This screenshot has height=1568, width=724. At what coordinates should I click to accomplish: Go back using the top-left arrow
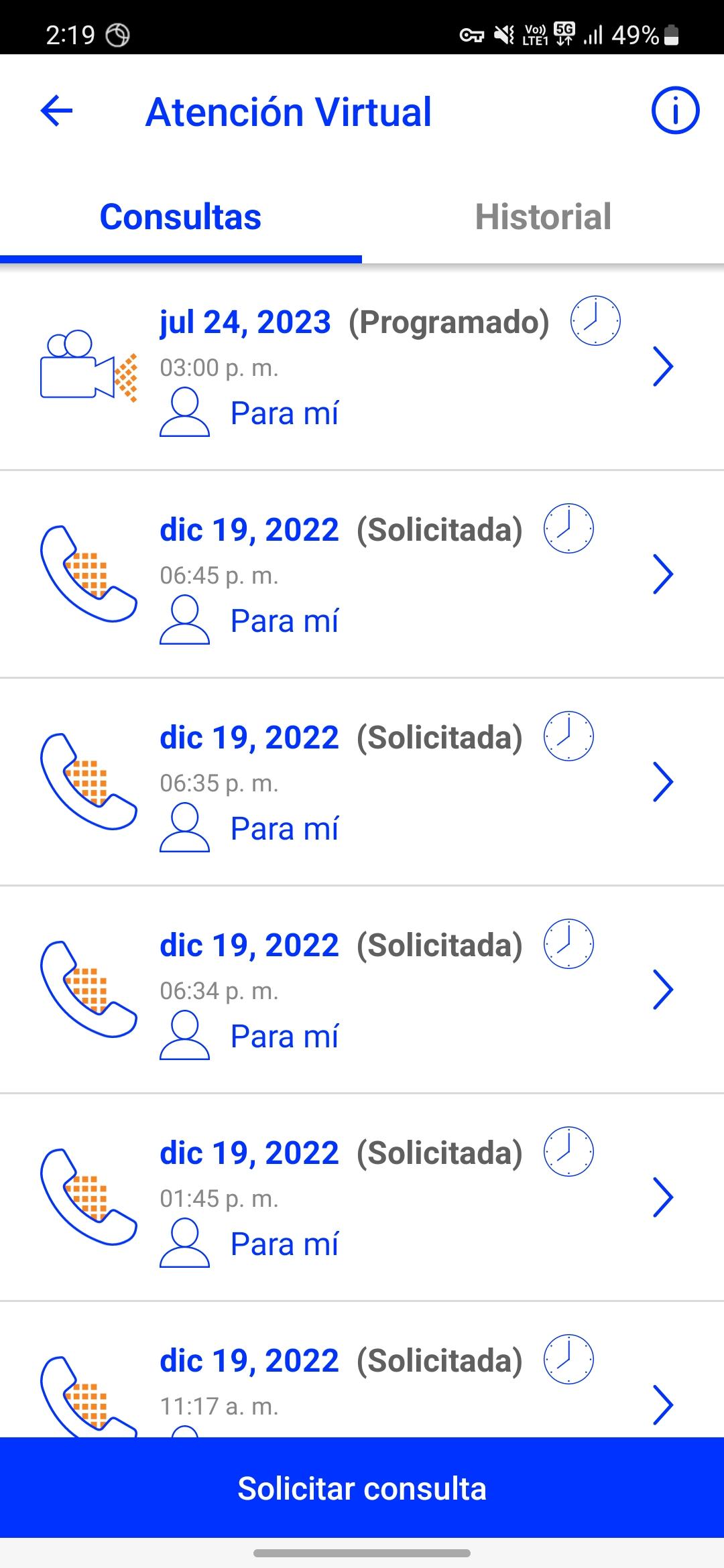(56, 111)
